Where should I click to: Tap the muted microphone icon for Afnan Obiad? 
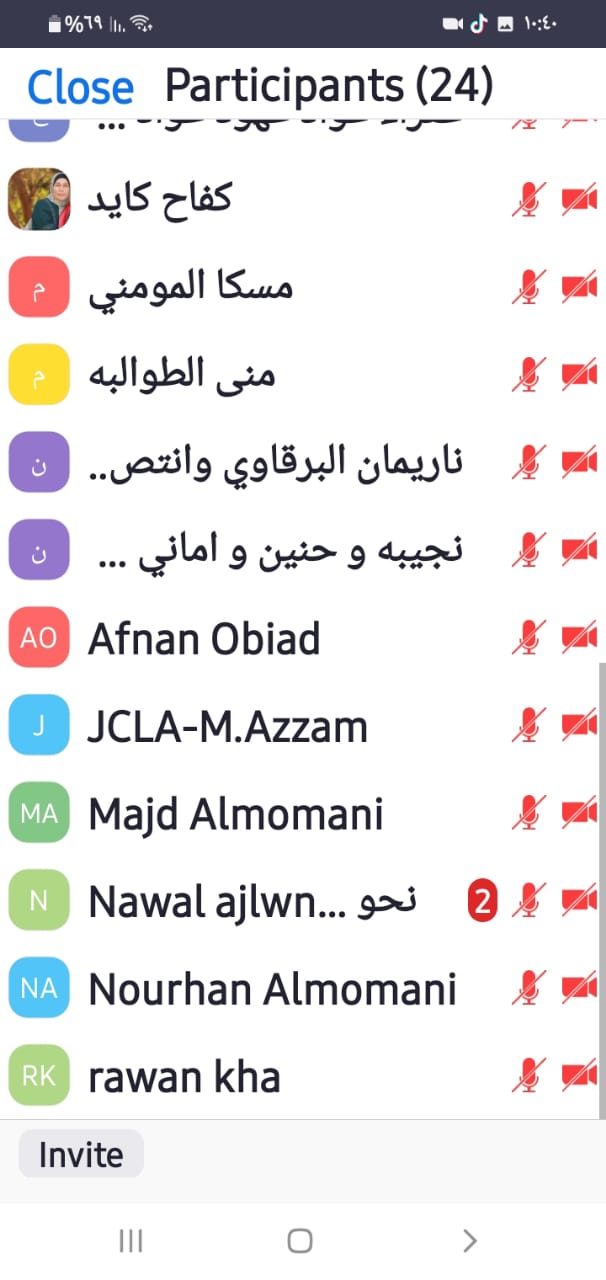pyautogui.click(x=528, y=638)
